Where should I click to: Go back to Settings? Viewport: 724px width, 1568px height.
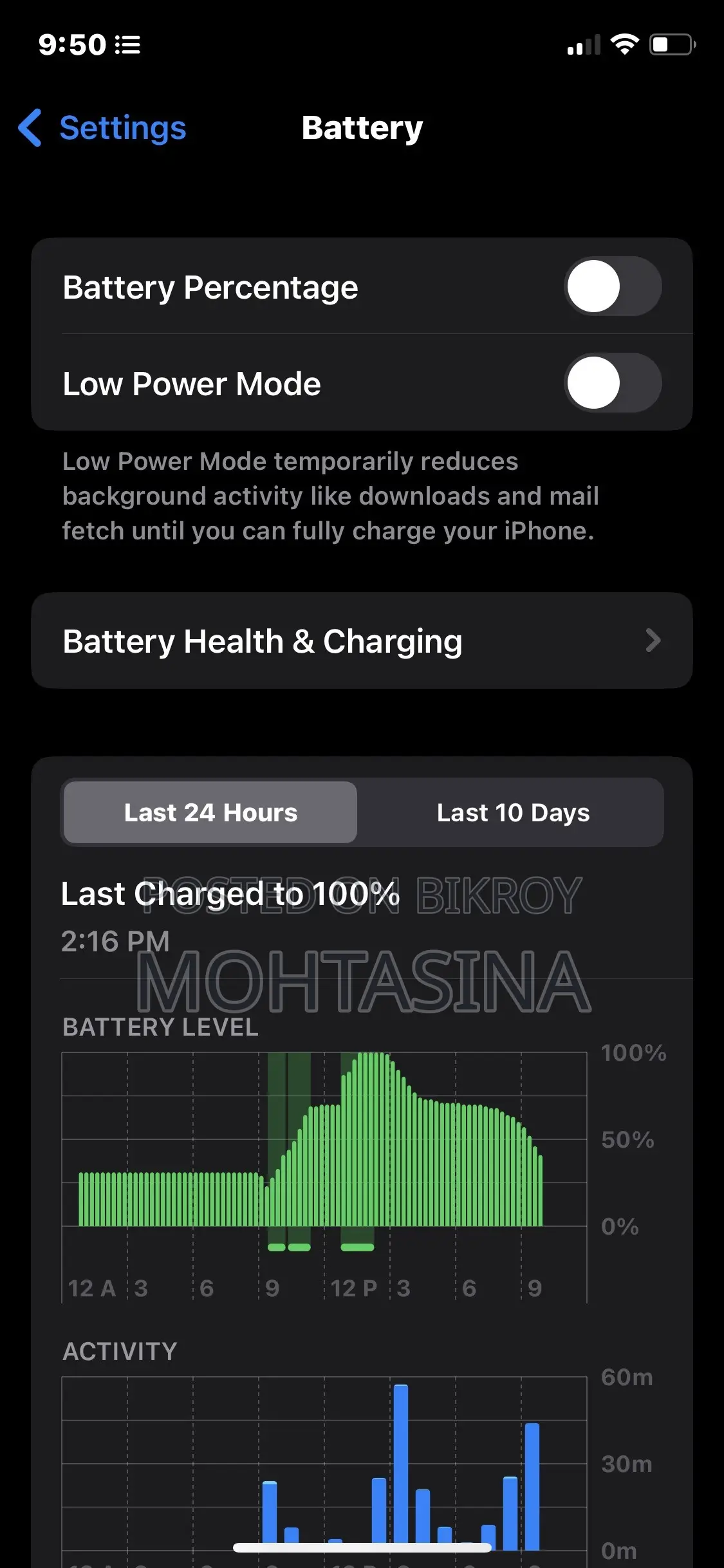[102, 127]
